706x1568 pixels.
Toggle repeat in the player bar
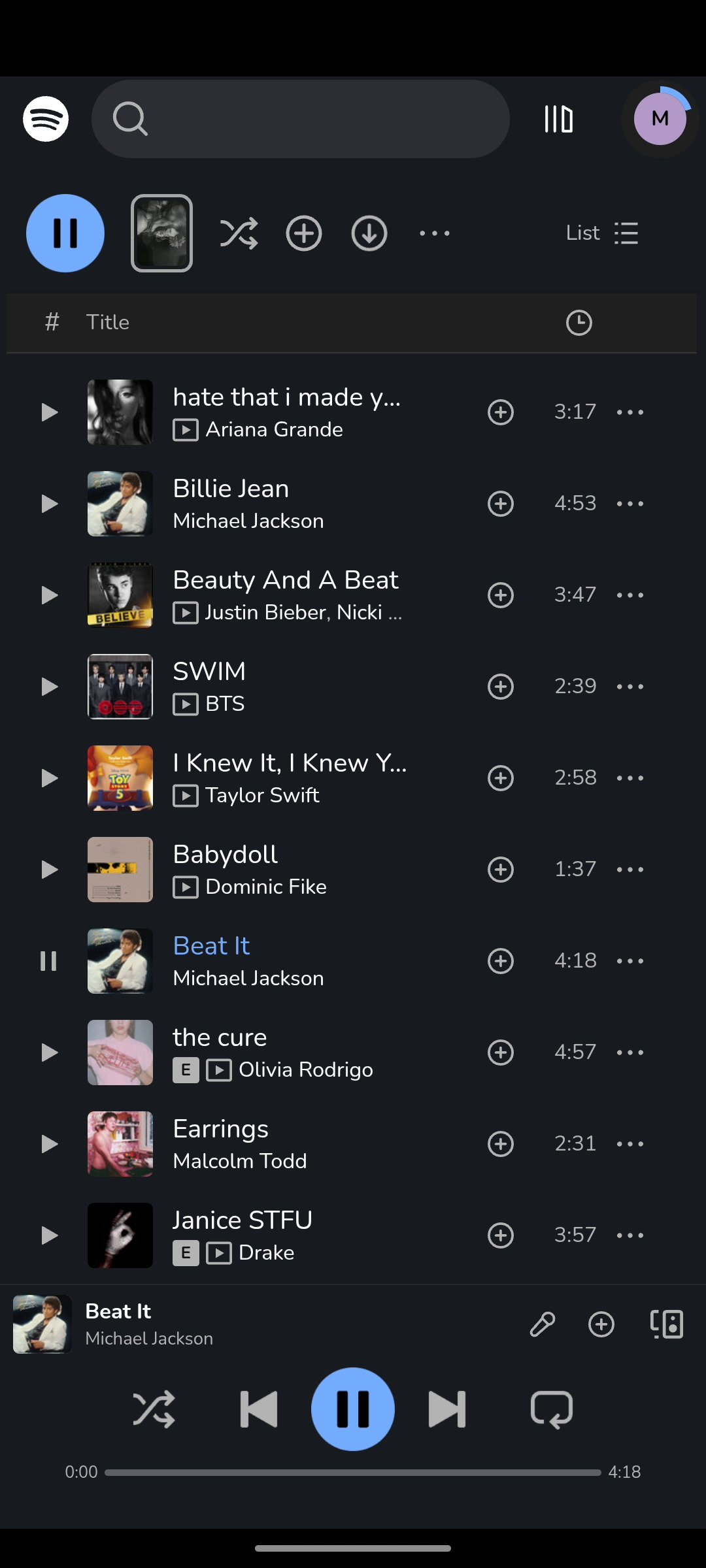tap(552, 1409)
